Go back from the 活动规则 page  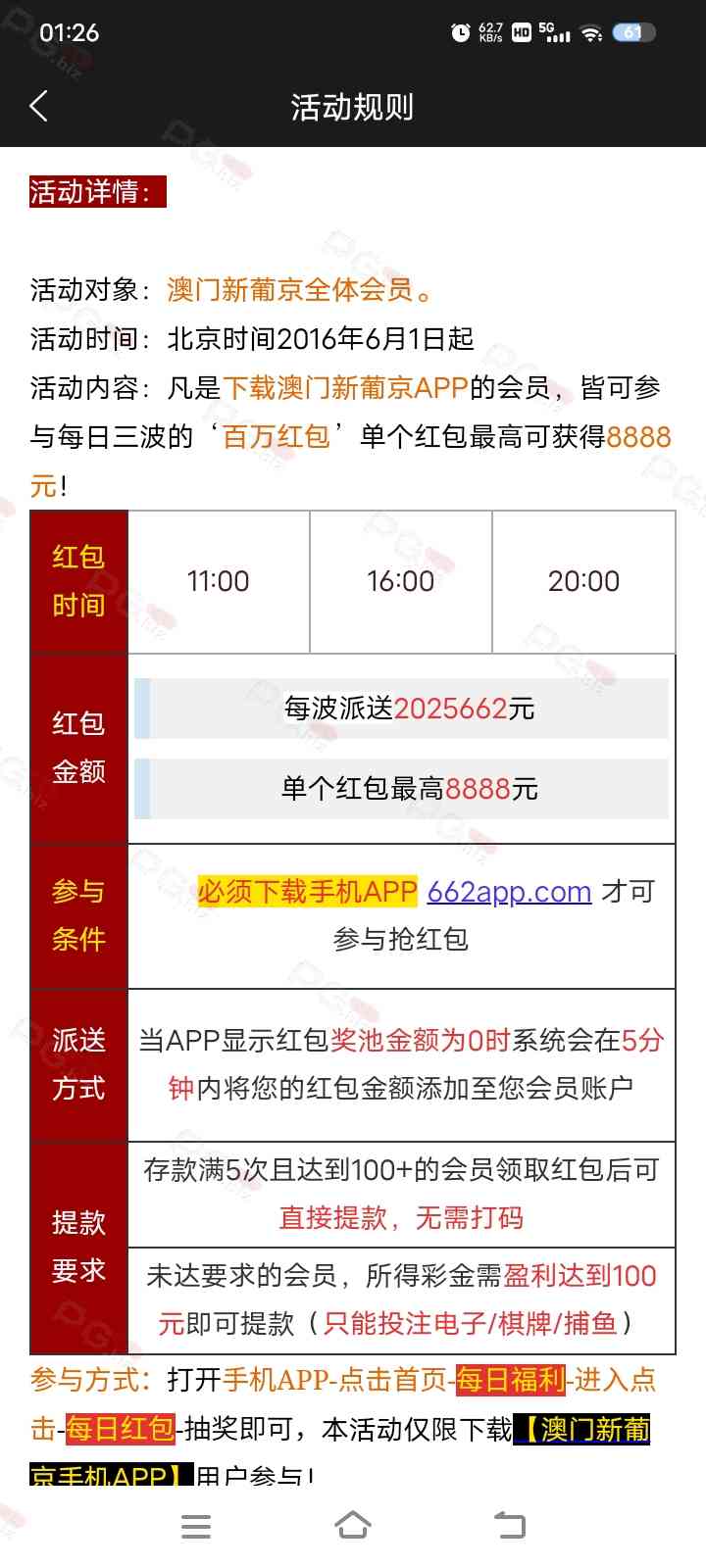[x=39, y=106]
